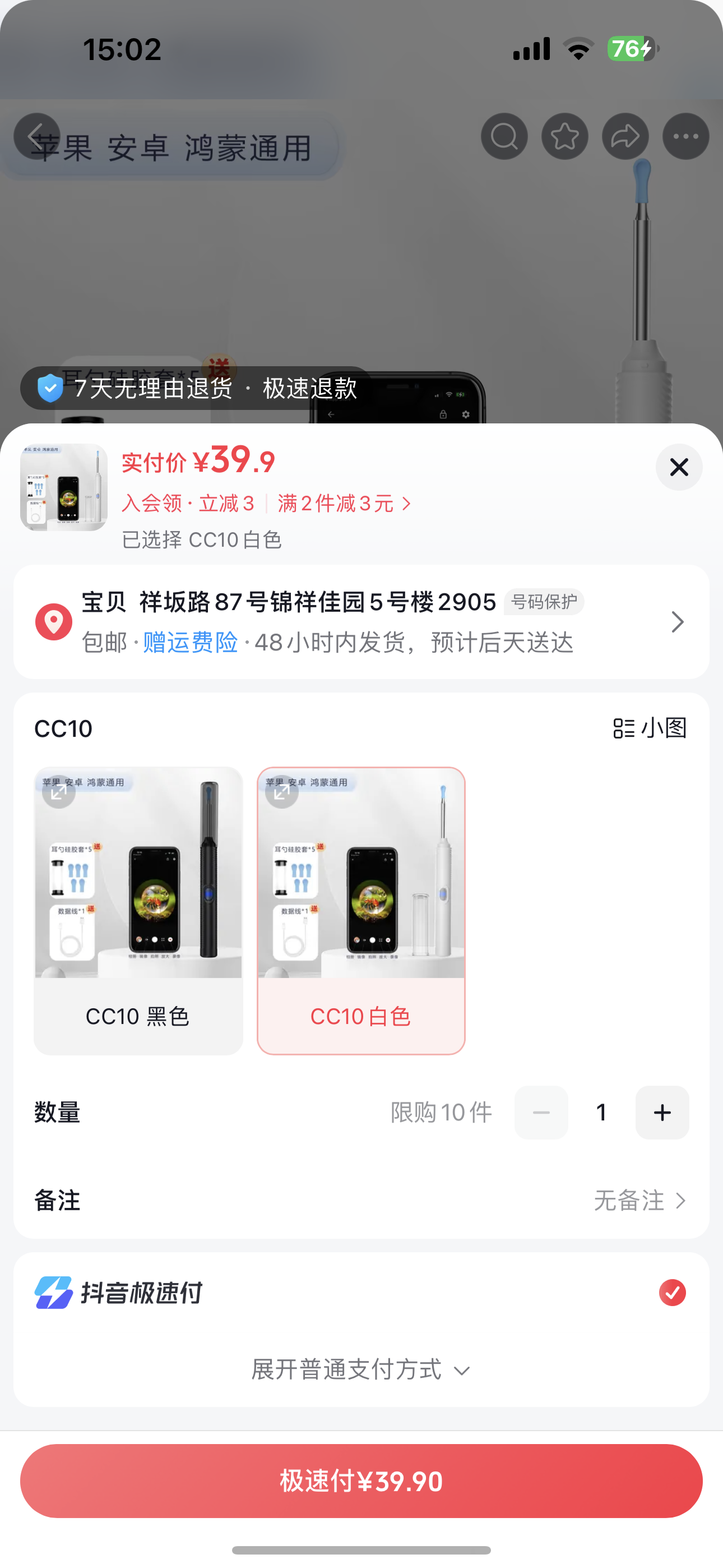Enlarge the CC10 黑色 image
The width and height of the screenshot is (723, 1568).
tap(59, 792)
